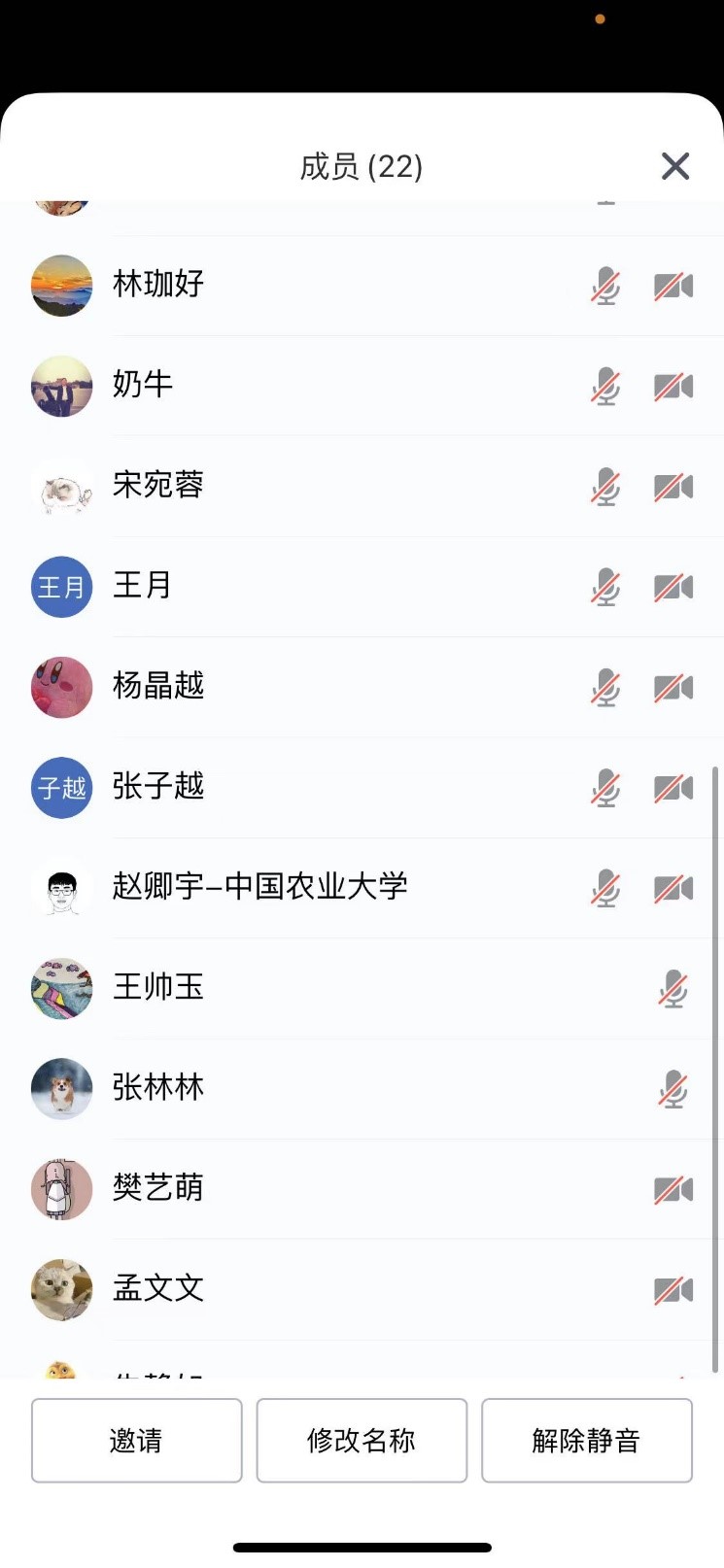The width and height of the screenshot is (724, 1568).
Task: Unmute 林珈好's microphone icon
Action: pos(604,286)
